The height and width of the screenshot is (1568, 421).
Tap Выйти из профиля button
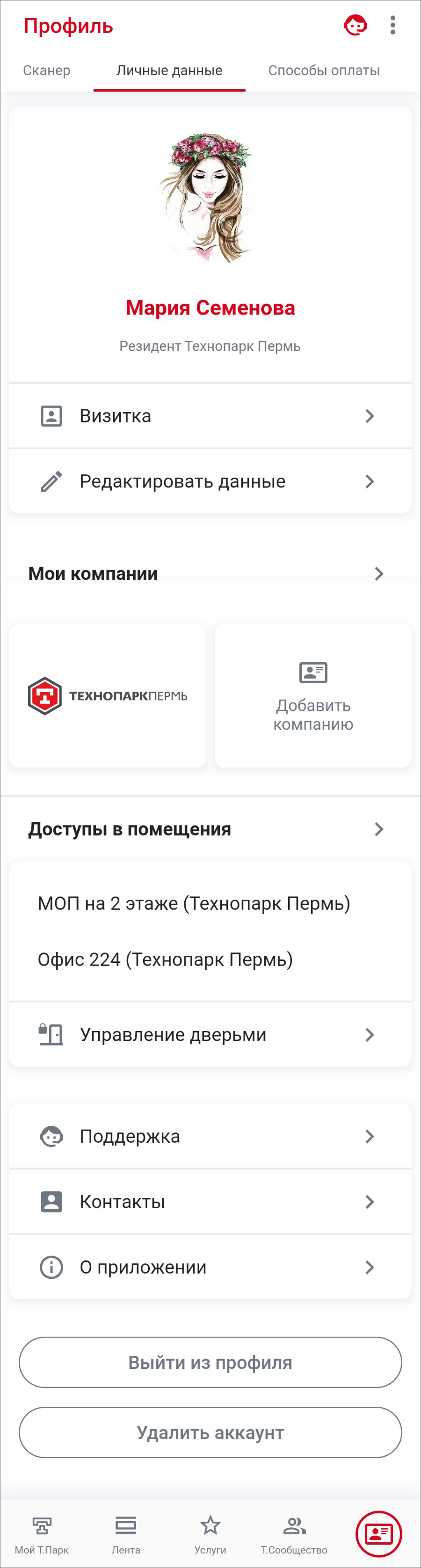210,1362
